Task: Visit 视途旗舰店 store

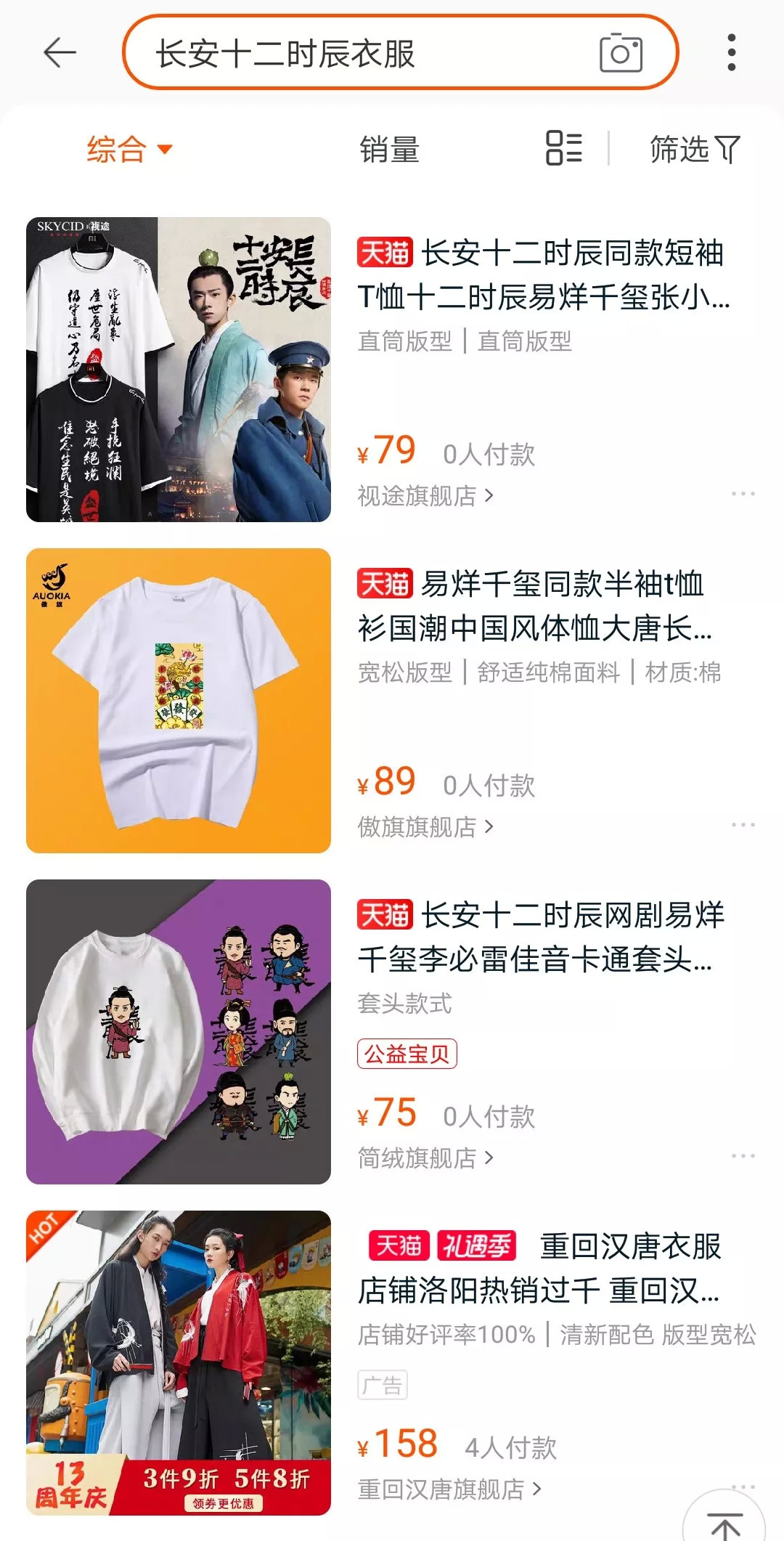Action: [x=425, y=496]
